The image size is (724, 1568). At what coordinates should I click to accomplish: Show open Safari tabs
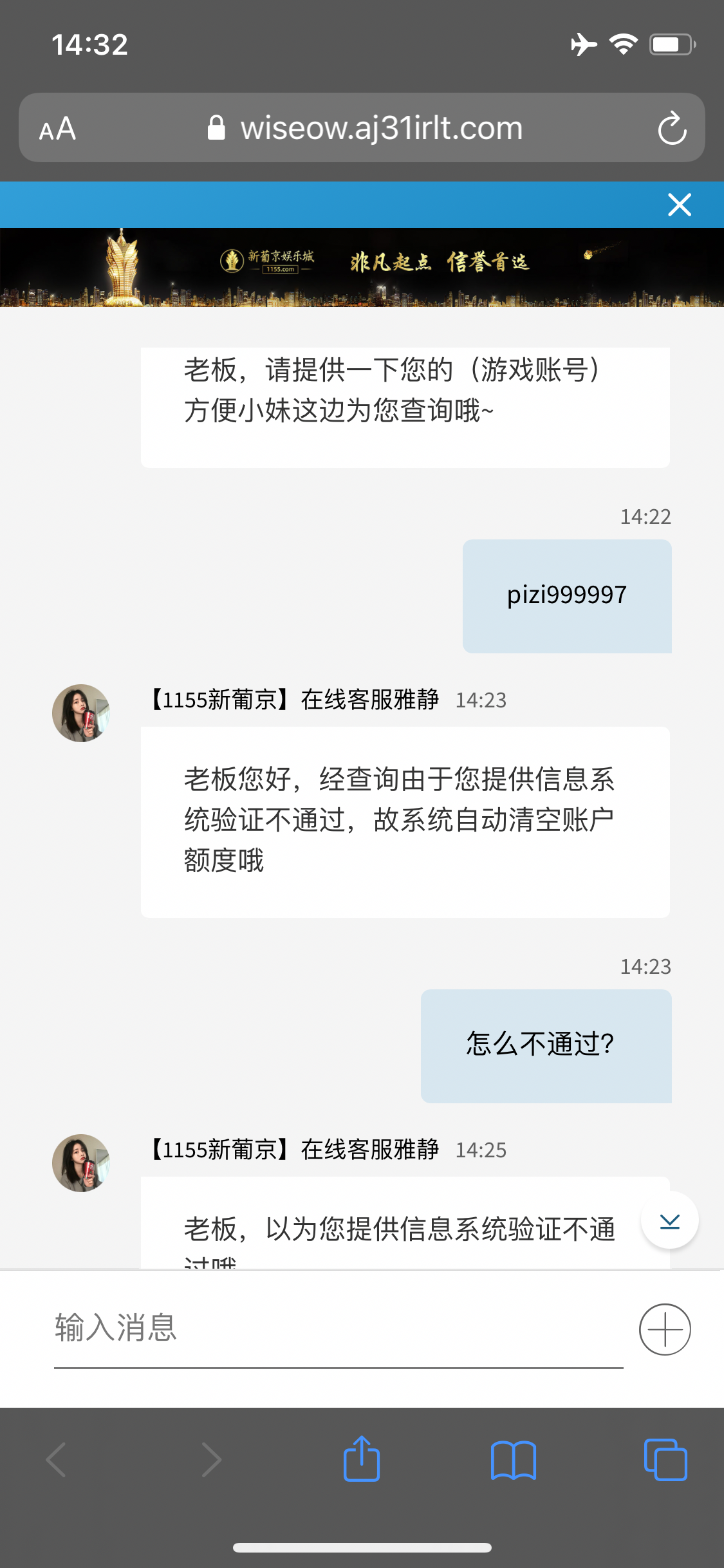665,1460
